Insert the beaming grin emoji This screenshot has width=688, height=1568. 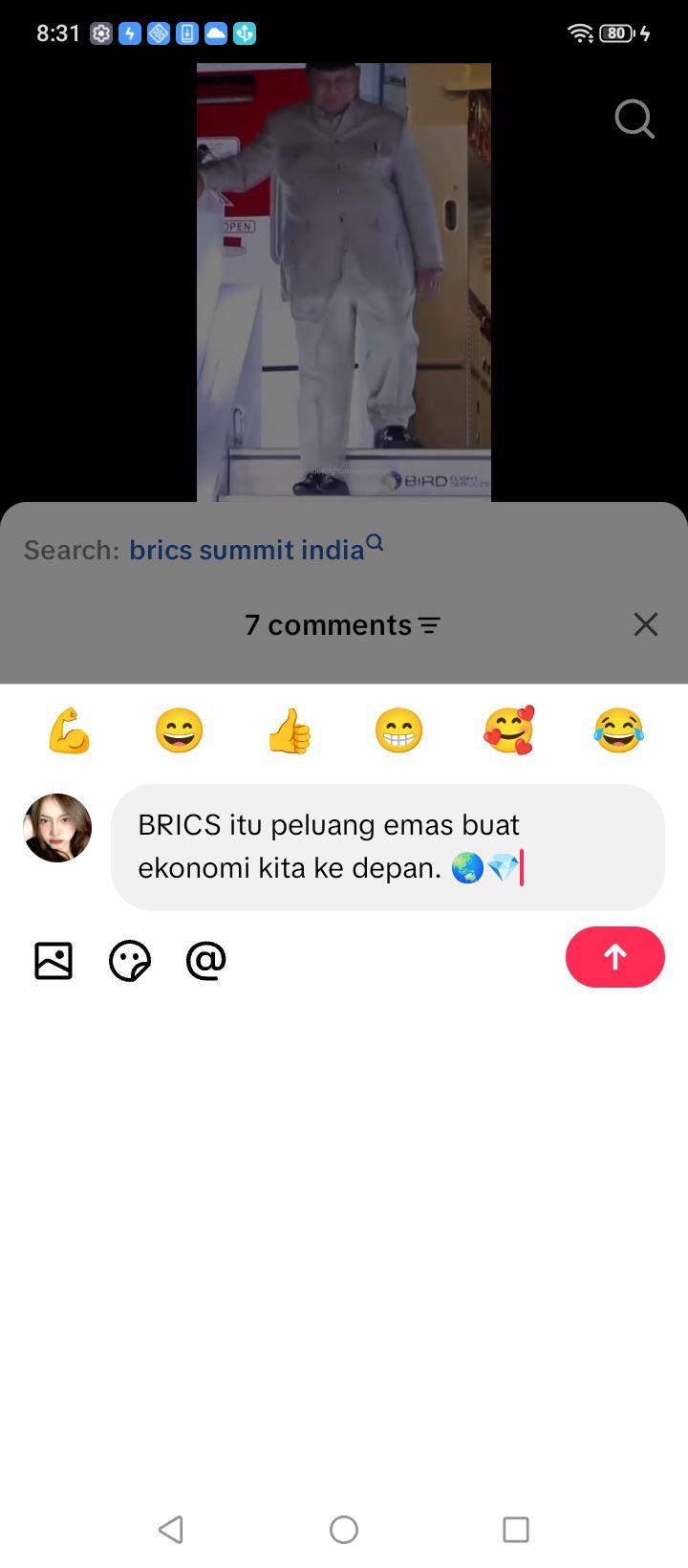pos(398,731)
